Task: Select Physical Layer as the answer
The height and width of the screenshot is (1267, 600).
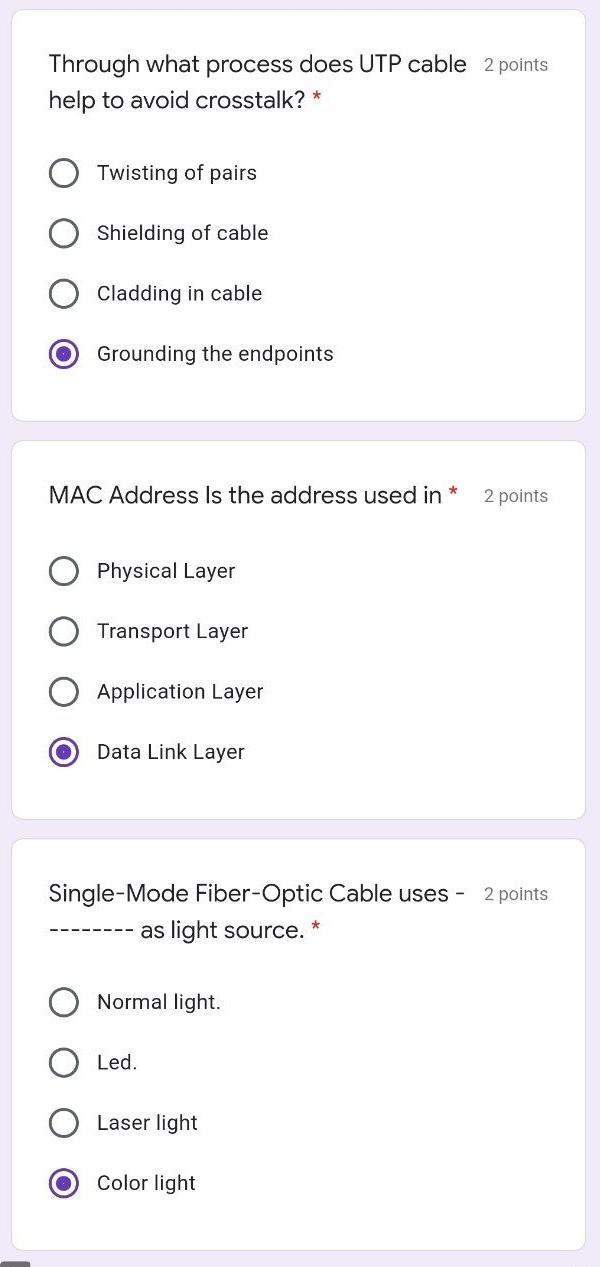Action: click(x=64, y=571)
